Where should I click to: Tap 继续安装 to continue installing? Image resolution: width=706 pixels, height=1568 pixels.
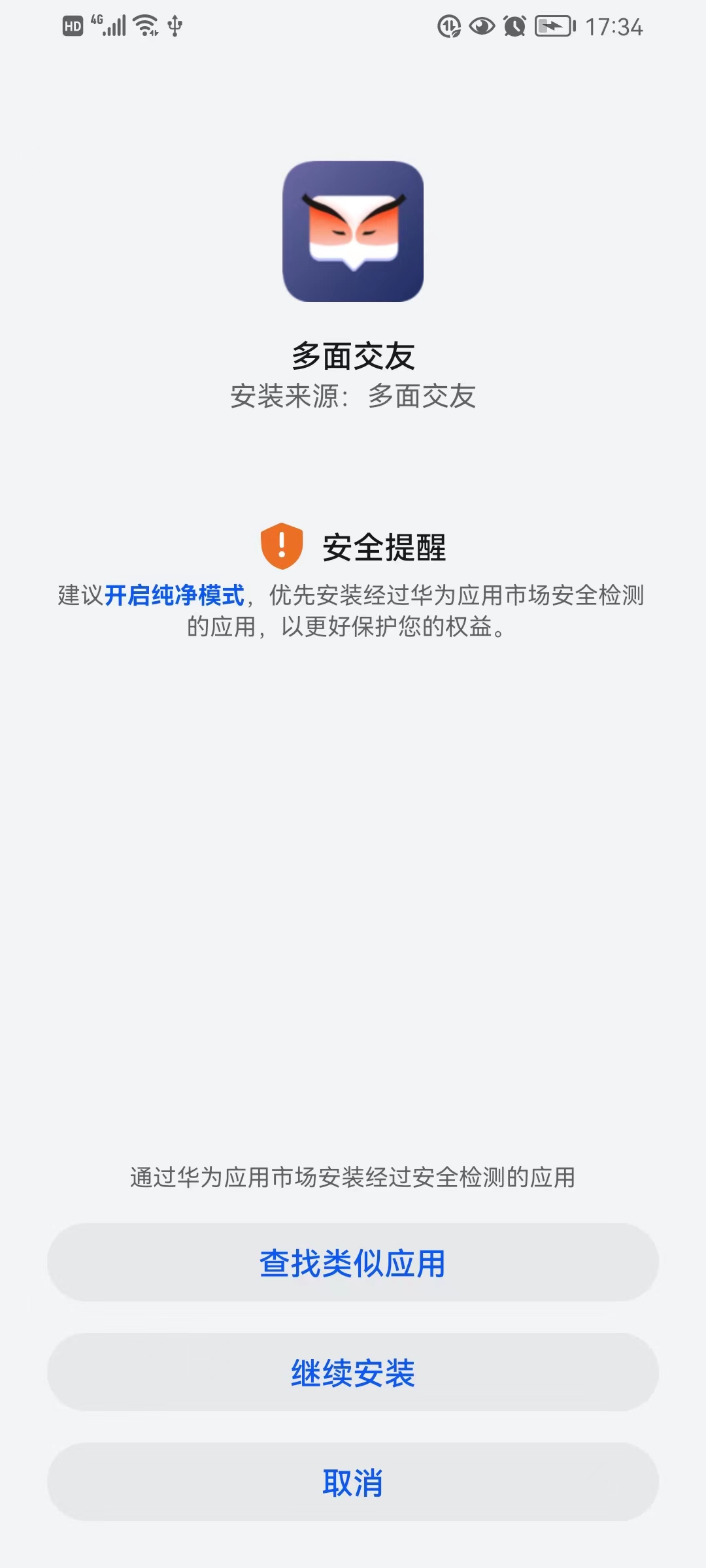[x=353, y=1373]
